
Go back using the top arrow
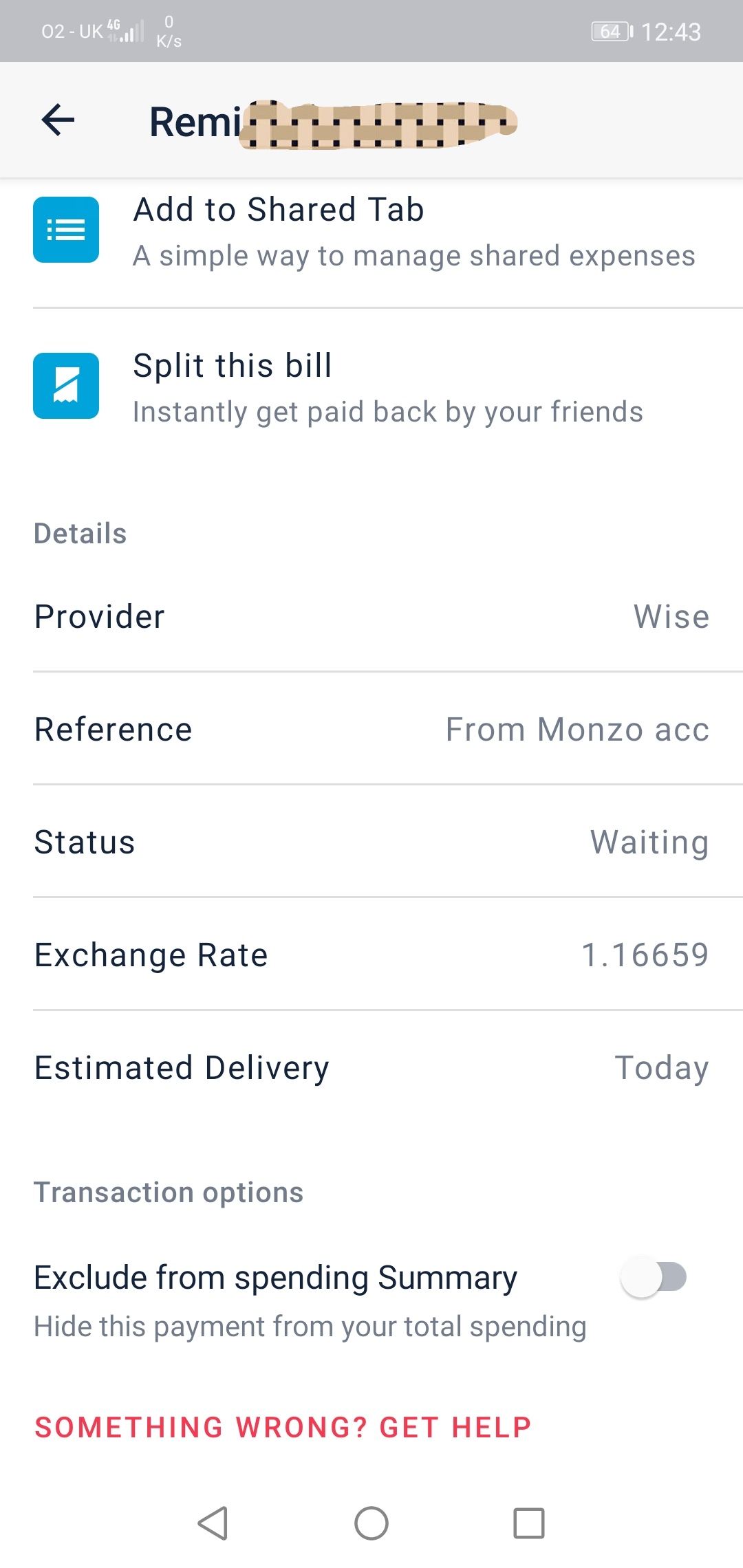click(58, 120)
